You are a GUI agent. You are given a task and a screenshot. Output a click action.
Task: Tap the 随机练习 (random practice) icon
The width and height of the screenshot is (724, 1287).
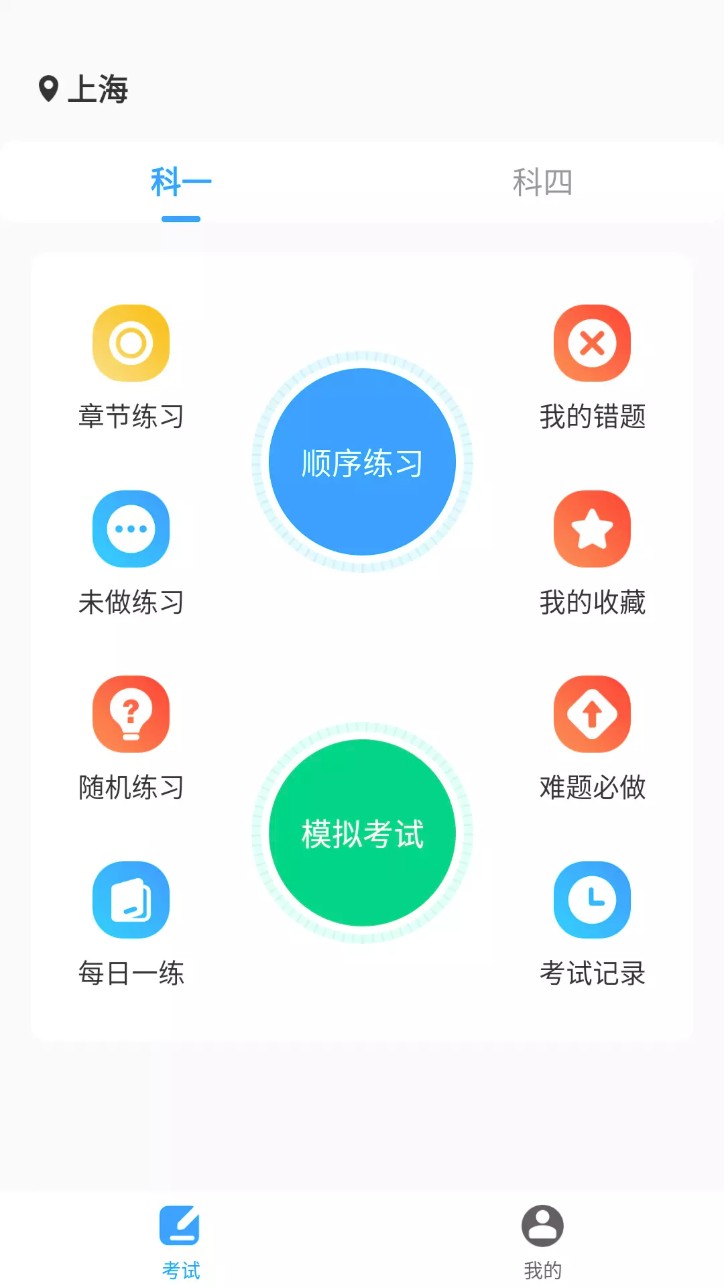(130, 713)
